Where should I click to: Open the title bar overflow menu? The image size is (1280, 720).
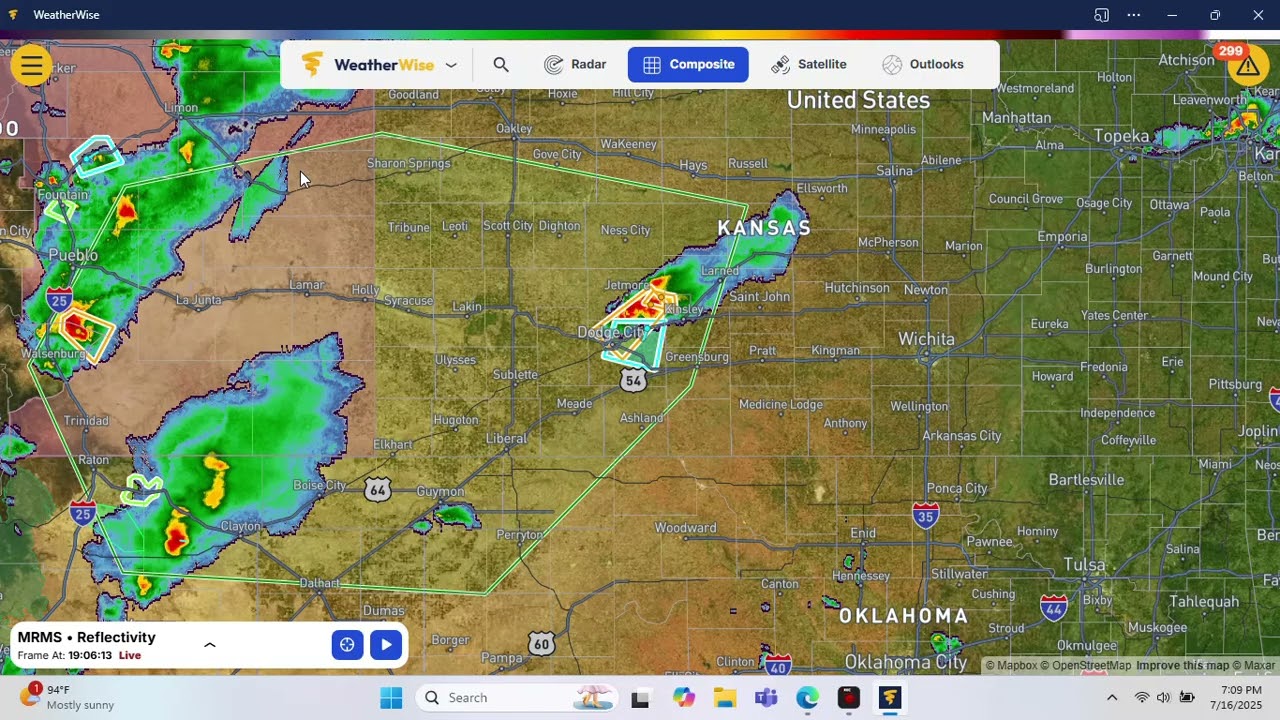(1134, 15)
